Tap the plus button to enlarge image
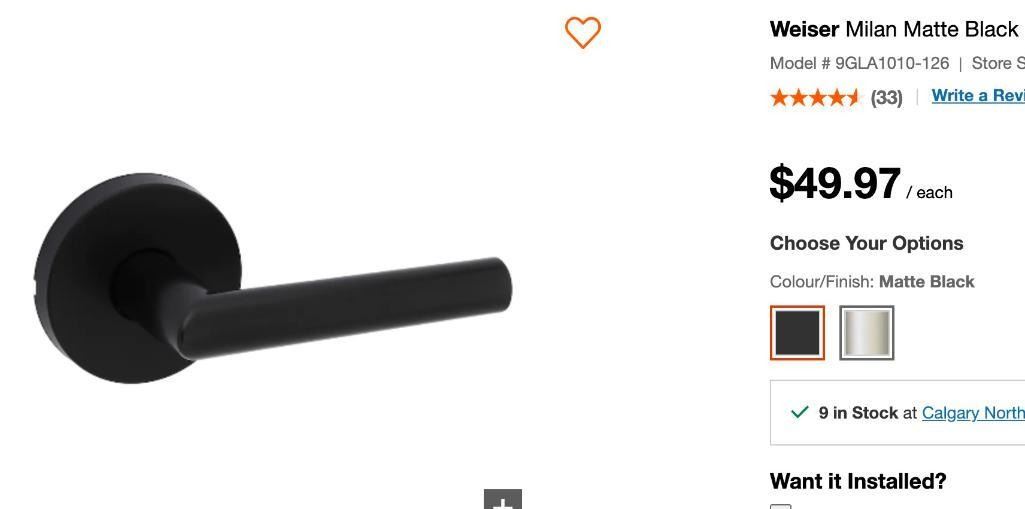The width and height of the screenshot is (1025, 509). click(503, 501)
